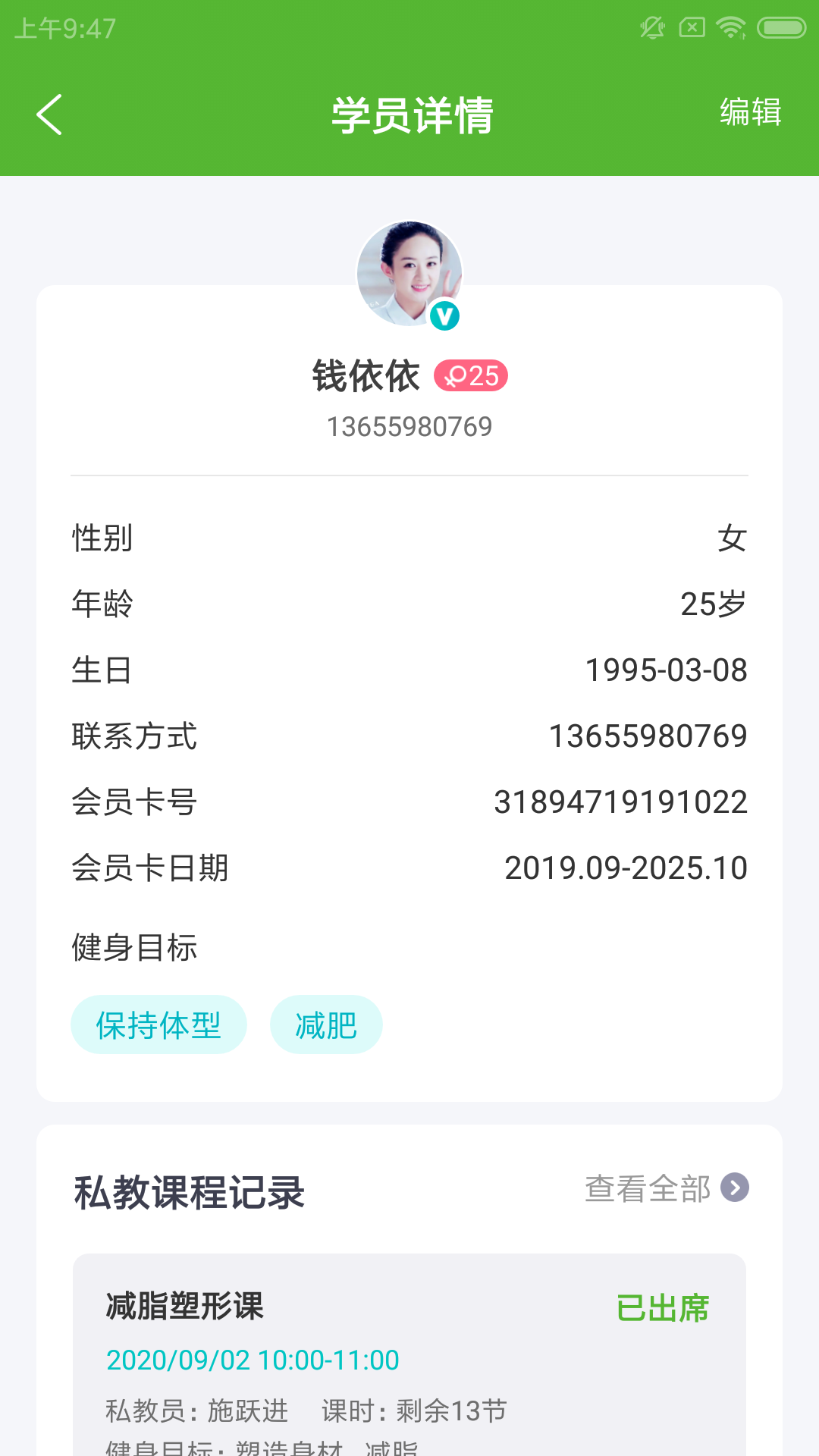This screenshot has width=819, height=1456.
Task: Select the 减肥 fitness goal chip
Action: (326, 1025)
